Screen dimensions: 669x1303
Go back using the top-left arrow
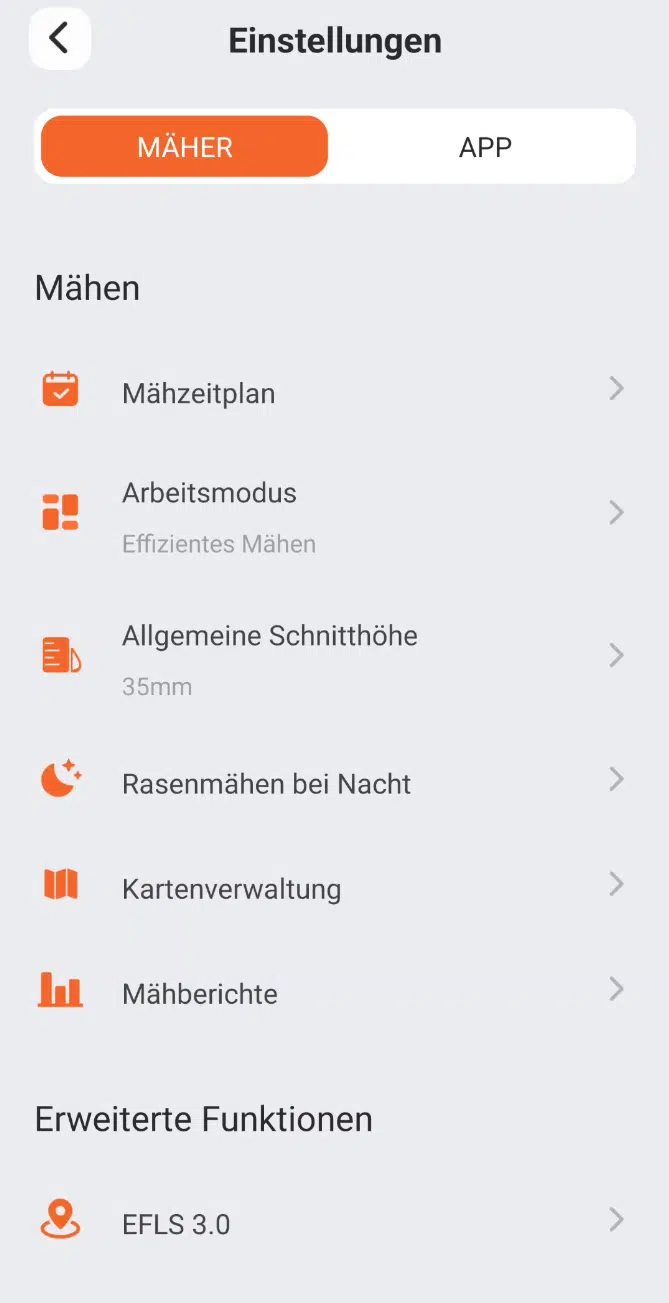tap(60, 39)
